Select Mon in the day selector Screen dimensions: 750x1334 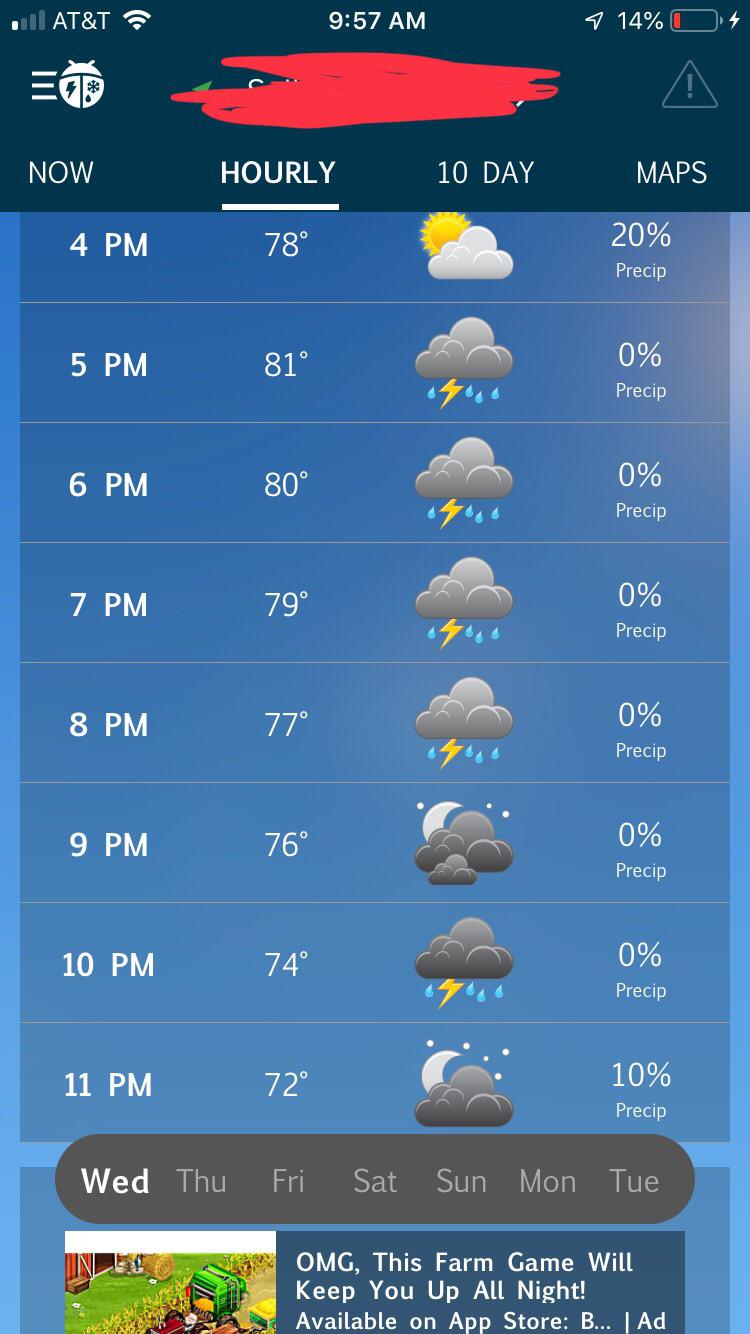coord(547,1181)
